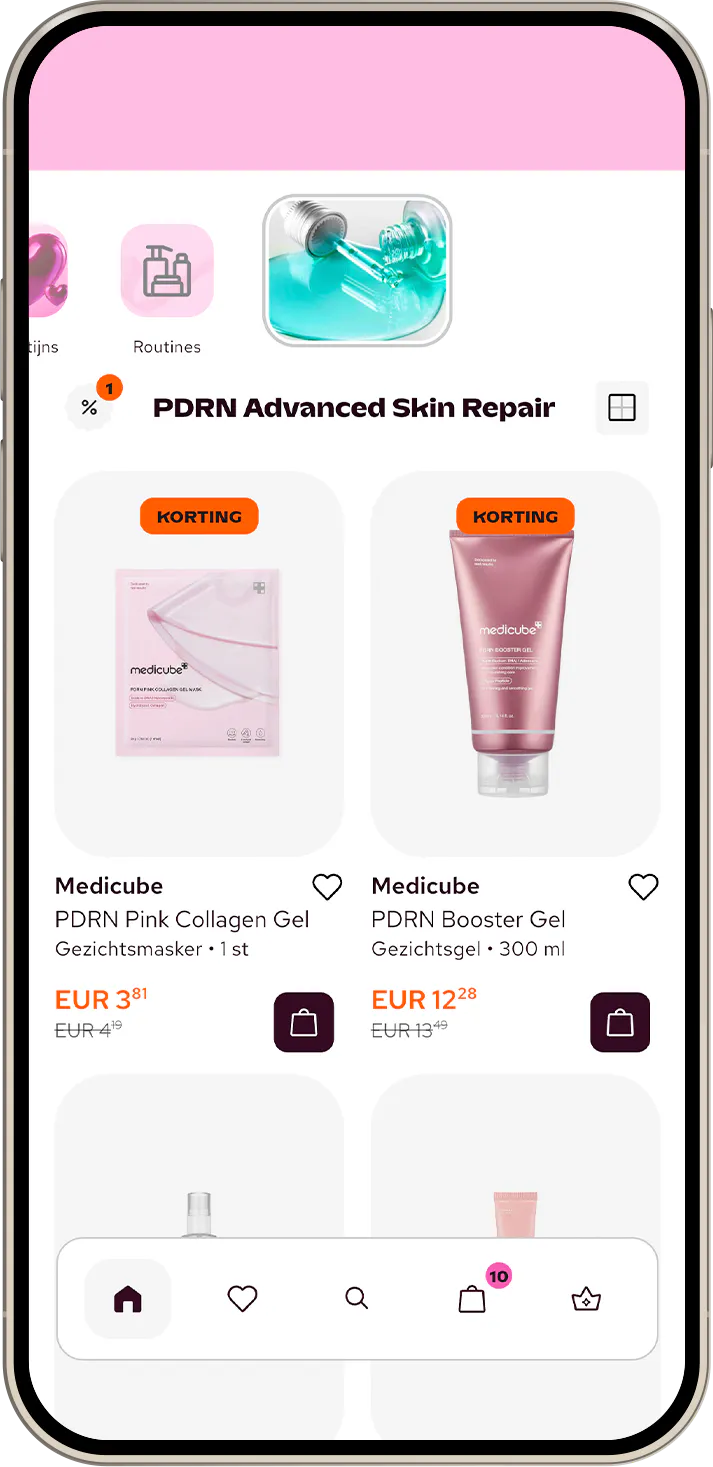Open the Routines category
713x1467 pixels.
click(167, 272)
